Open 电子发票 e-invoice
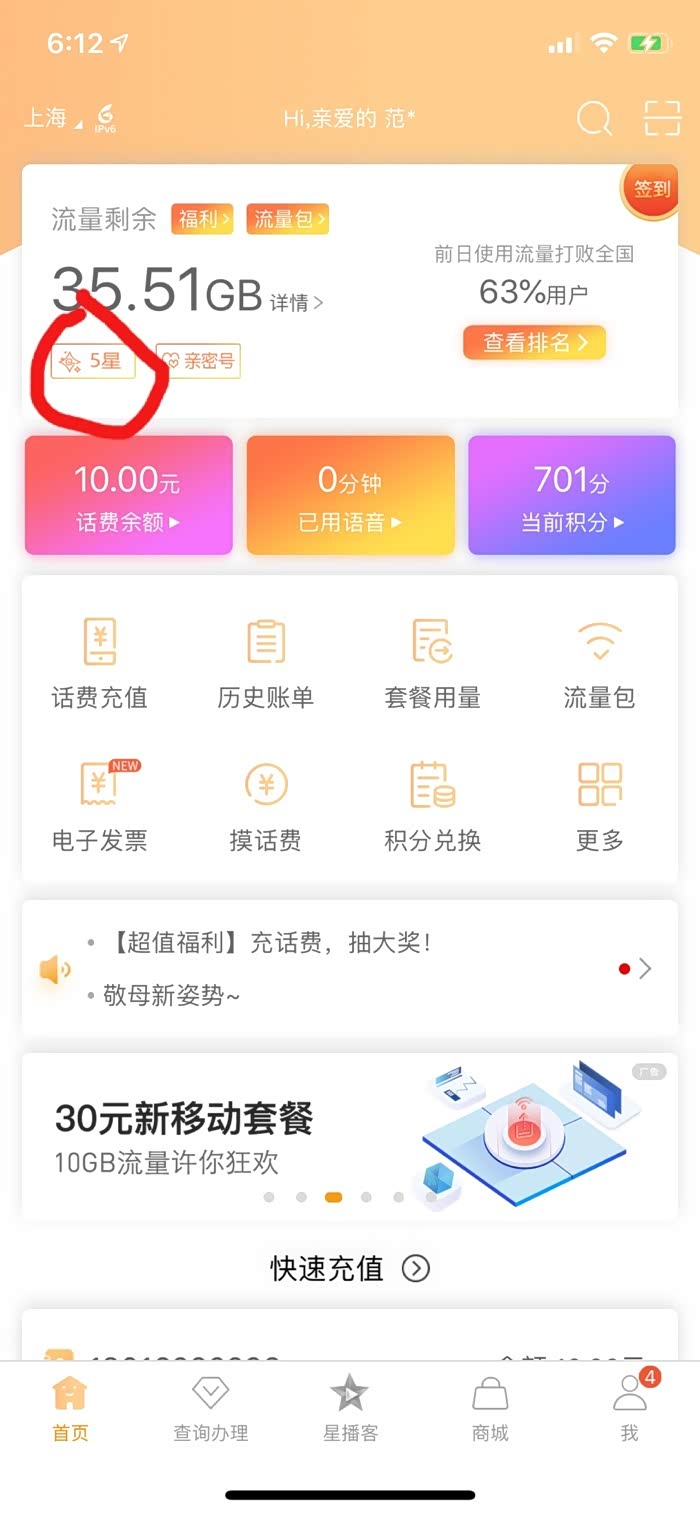 point(99,806)
